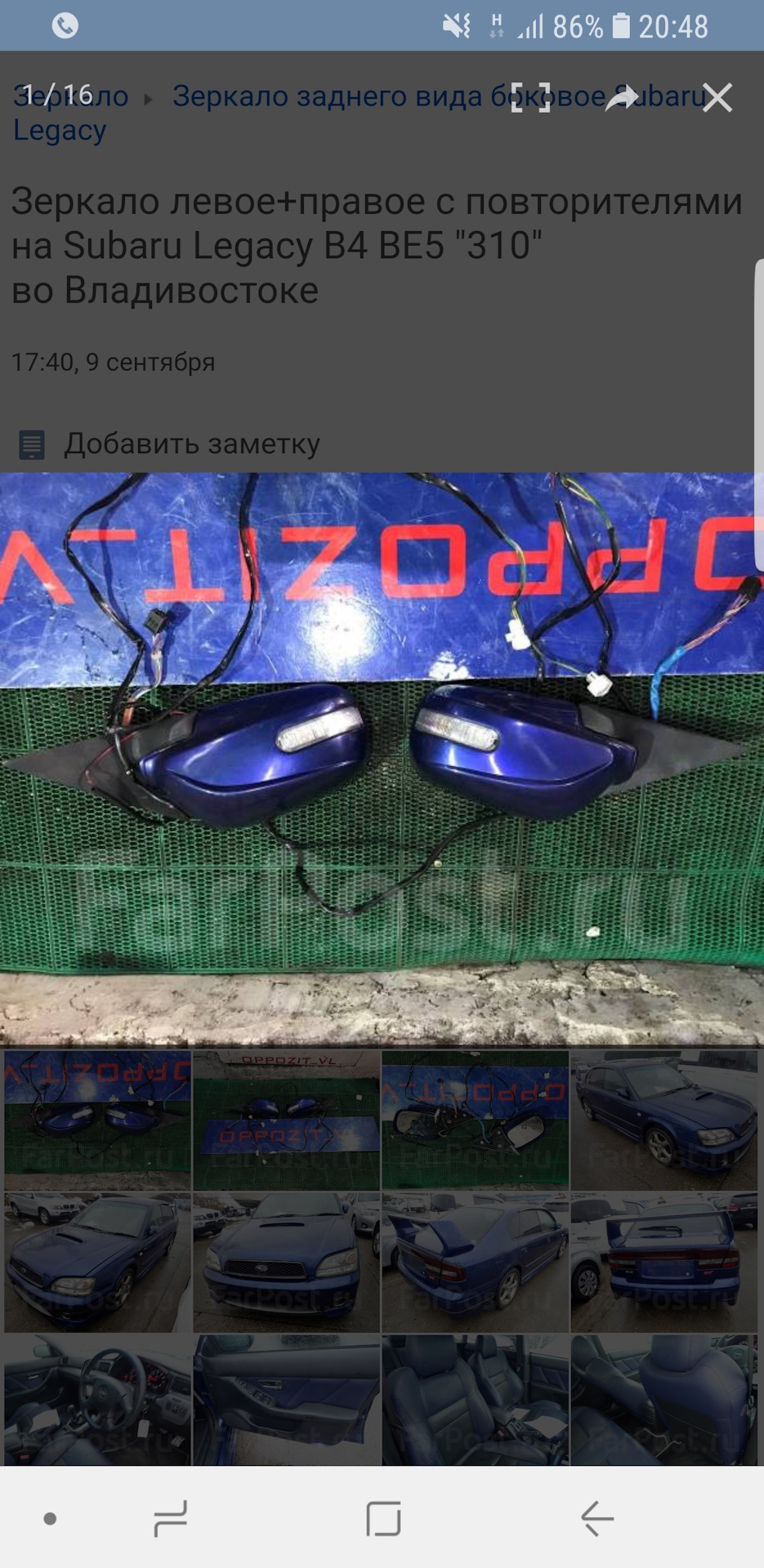Open recent apps from the navigation bar
764x1568 pixels.
point(171,1519)
